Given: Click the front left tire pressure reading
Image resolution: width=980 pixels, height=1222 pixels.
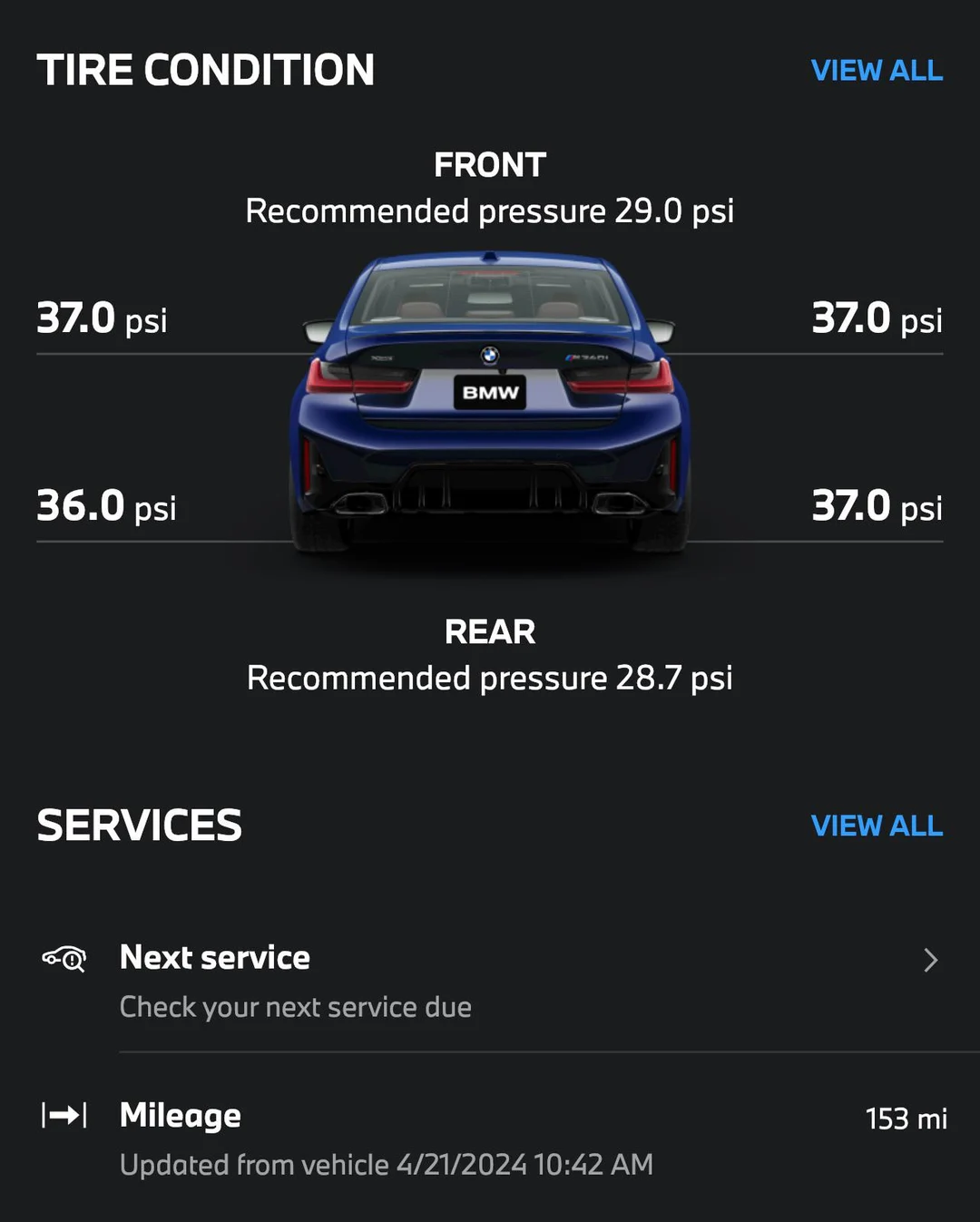Looking at the screenshot, I should click(x=102, y=319).
